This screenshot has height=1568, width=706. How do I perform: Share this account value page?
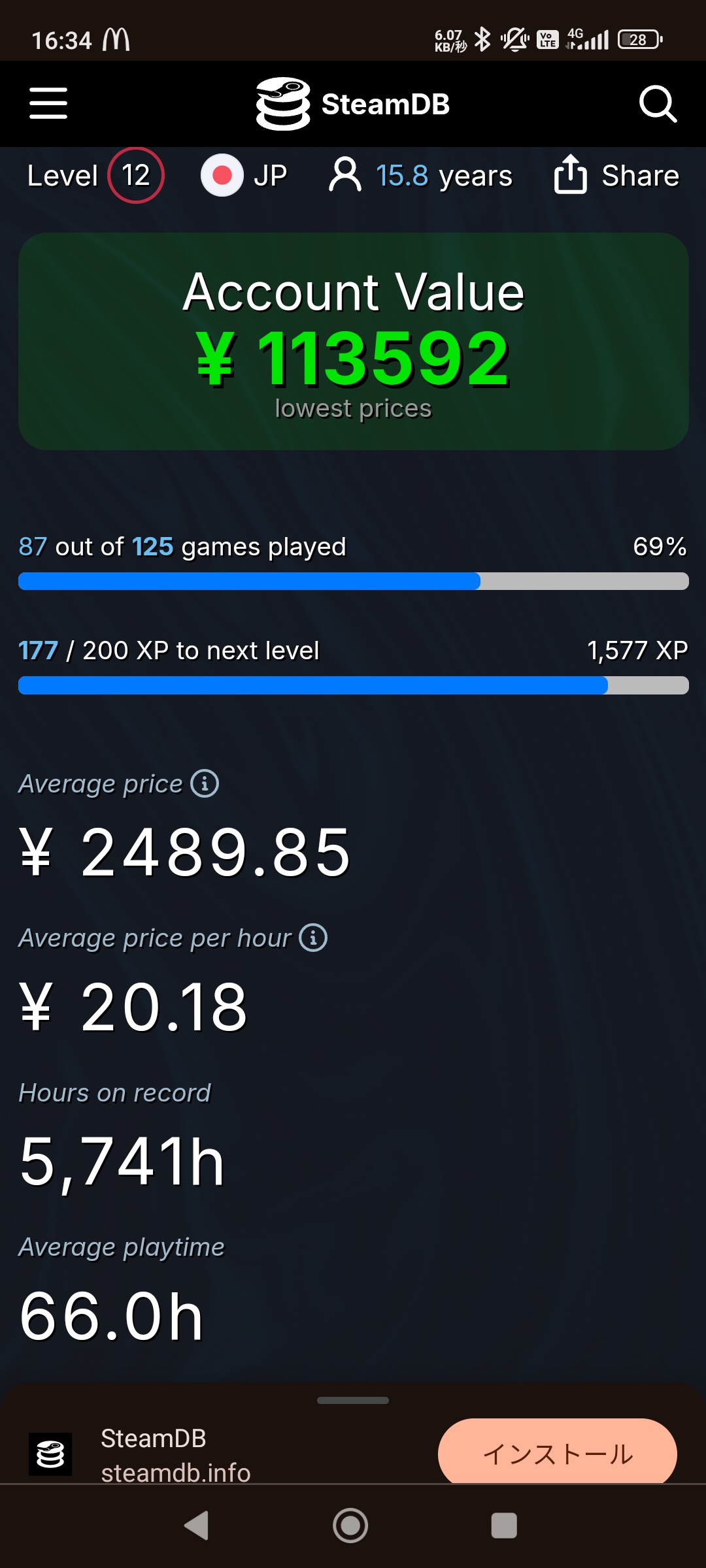(x=616, y=175)
